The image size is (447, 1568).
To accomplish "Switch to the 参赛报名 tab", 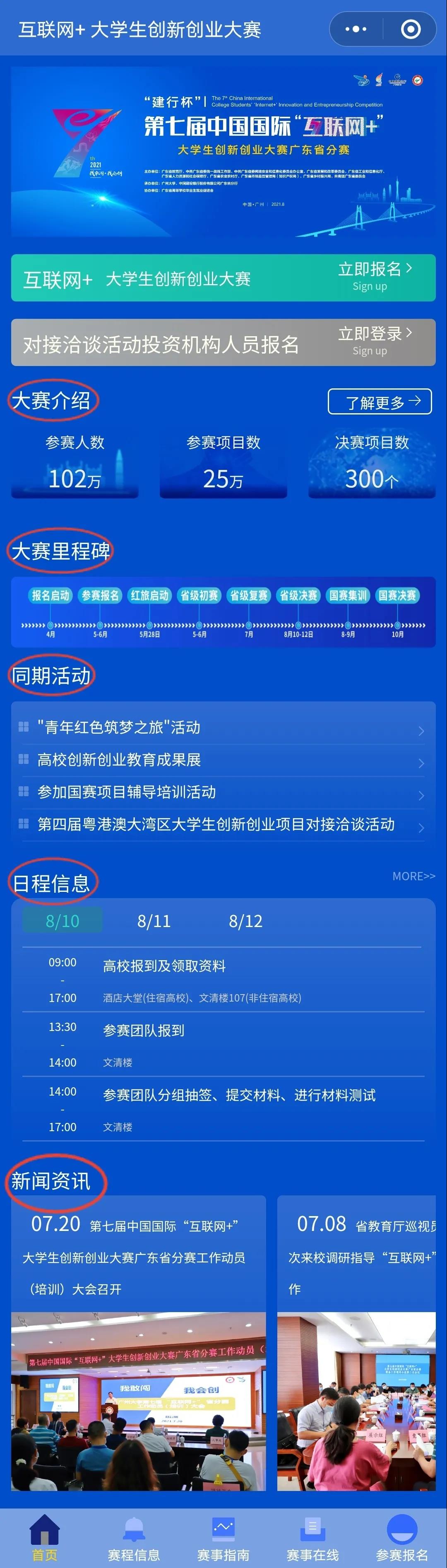I will click(x=402, y=1537).
